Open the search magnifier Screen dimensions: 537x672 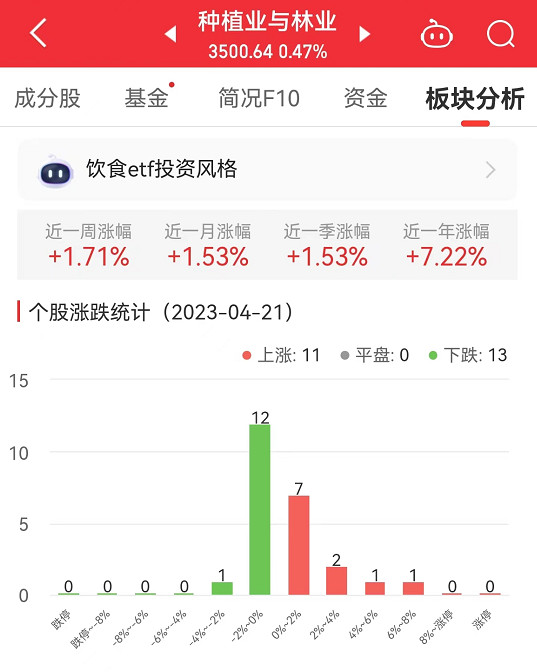point(501,34)
